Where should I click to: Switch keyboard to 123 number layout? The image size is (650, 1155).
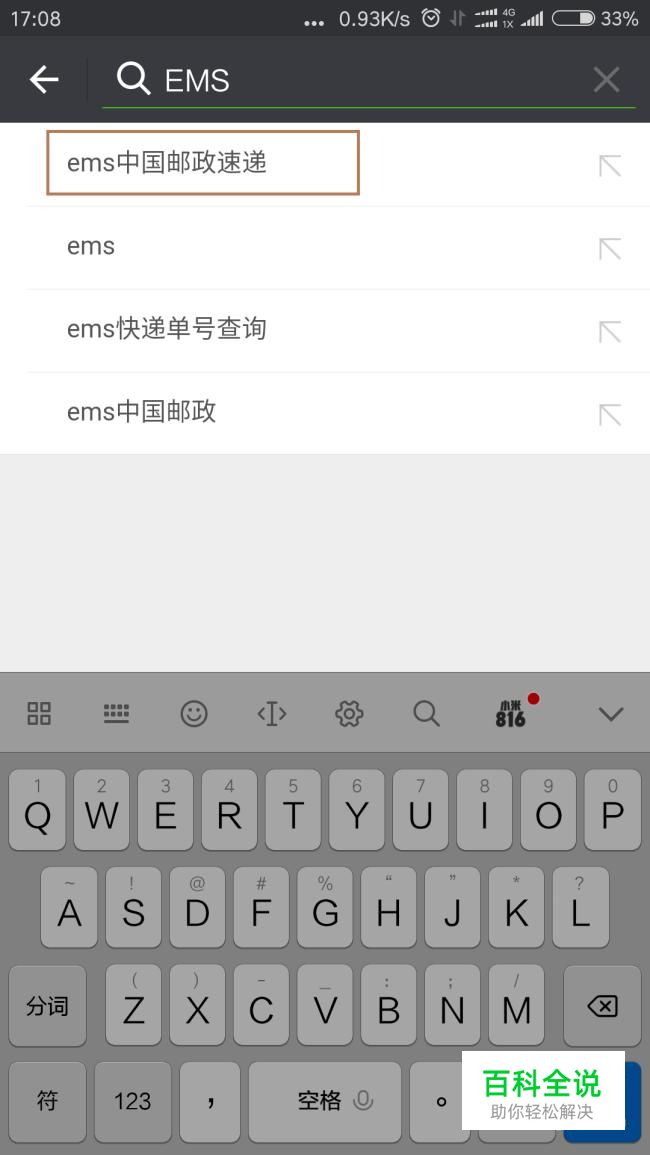tap(133, 1100)
